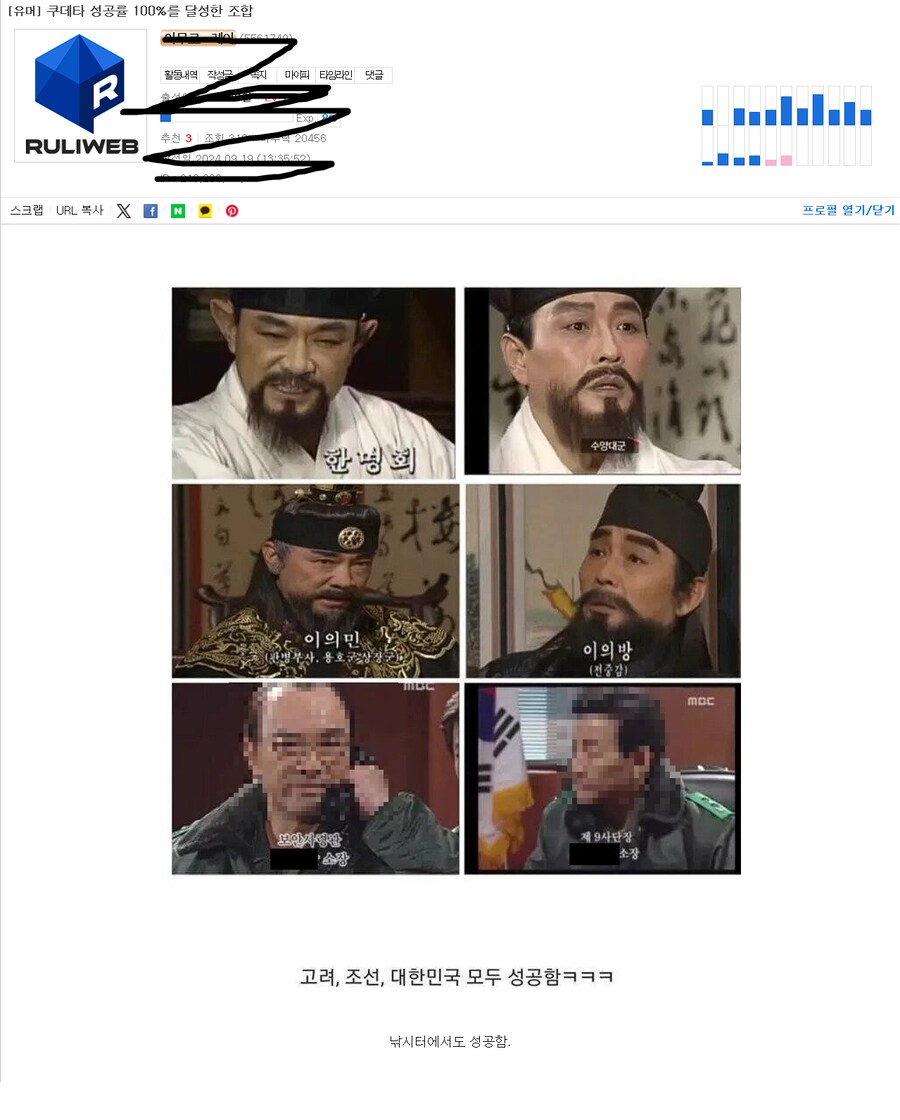
Task: Open the post title link
Action: tap(130, 11)
